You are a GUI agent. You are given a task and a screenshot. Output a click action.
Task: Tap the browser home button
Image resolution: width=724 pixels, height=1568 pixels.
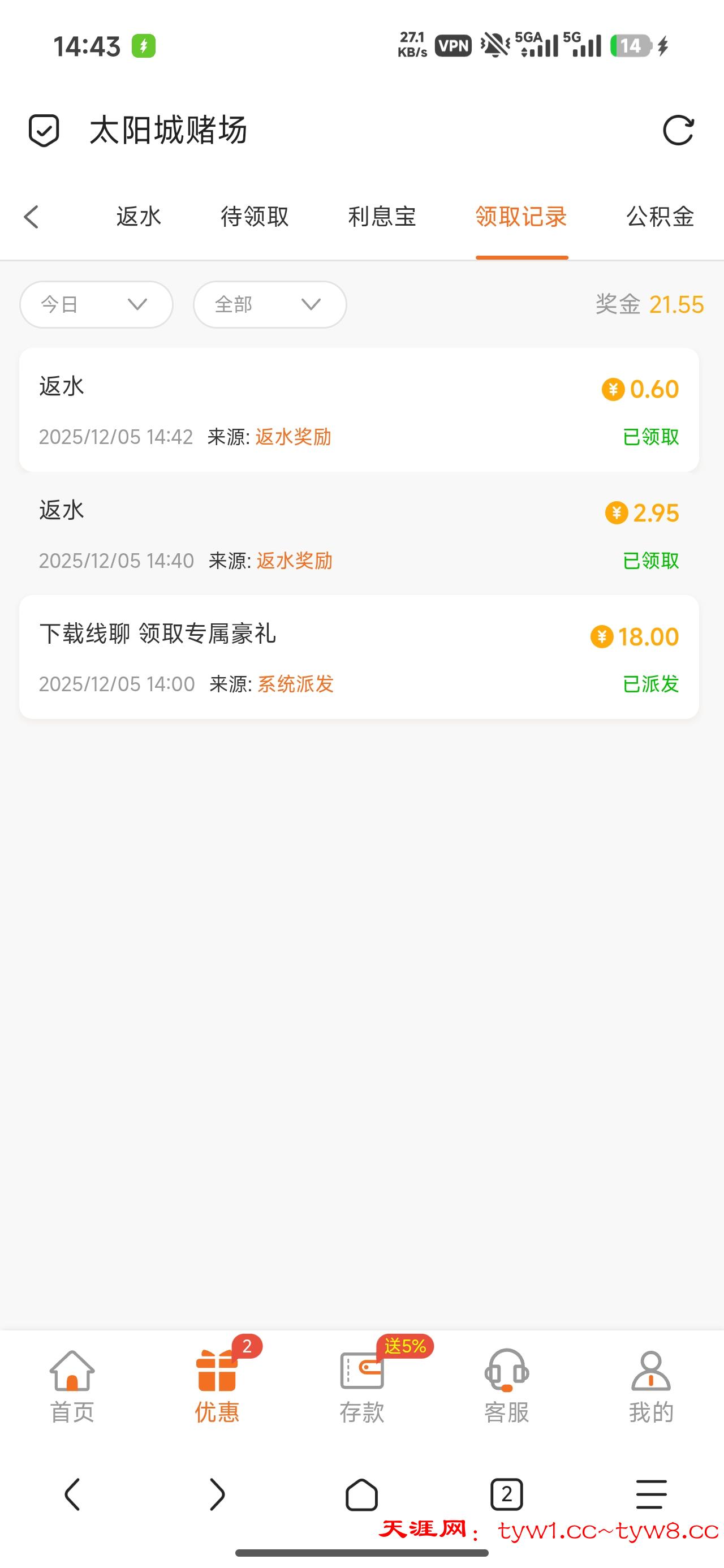point(361,1494)
